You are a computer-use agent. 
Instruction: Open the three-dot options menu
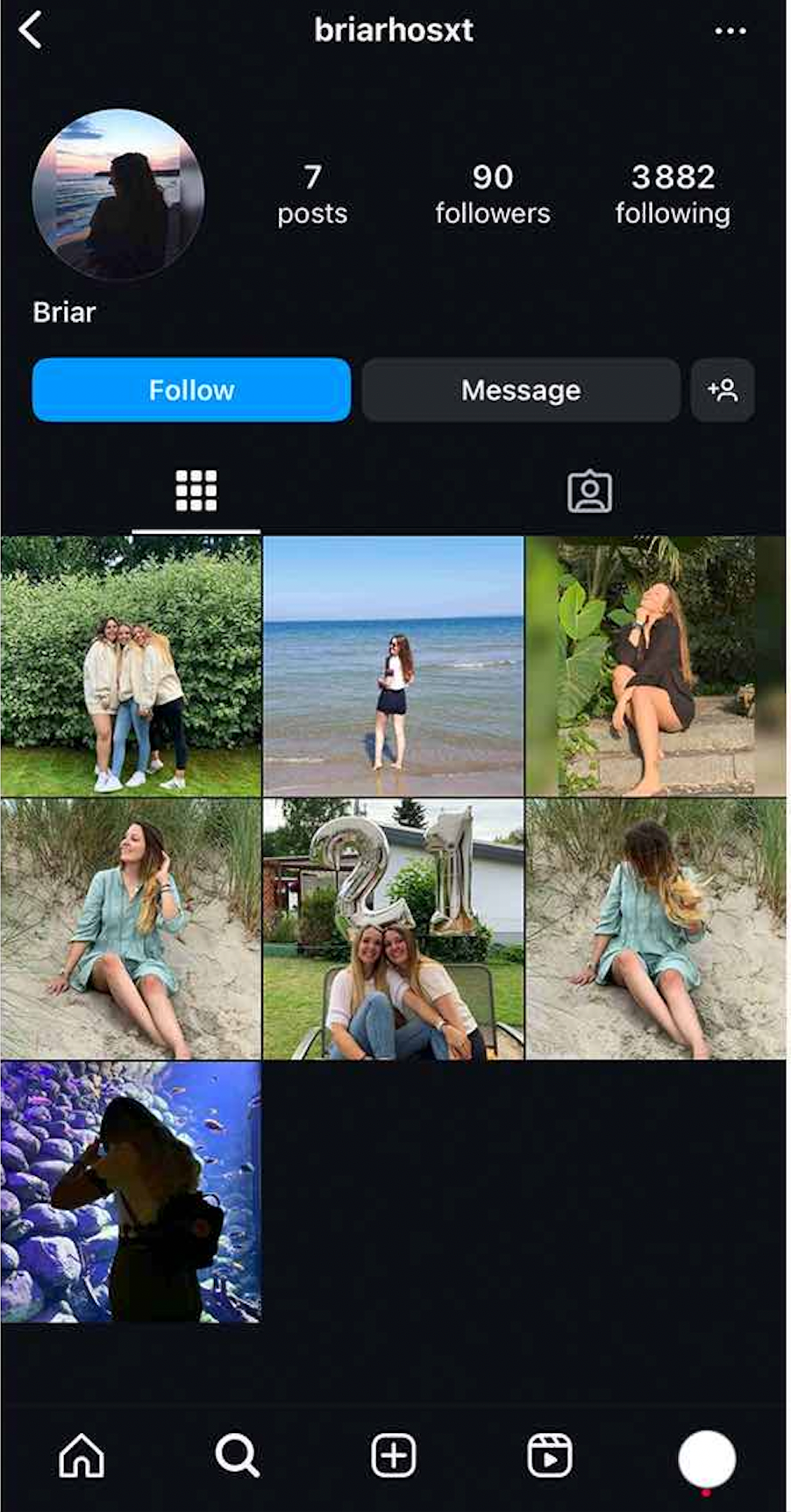tap(730, 32)
